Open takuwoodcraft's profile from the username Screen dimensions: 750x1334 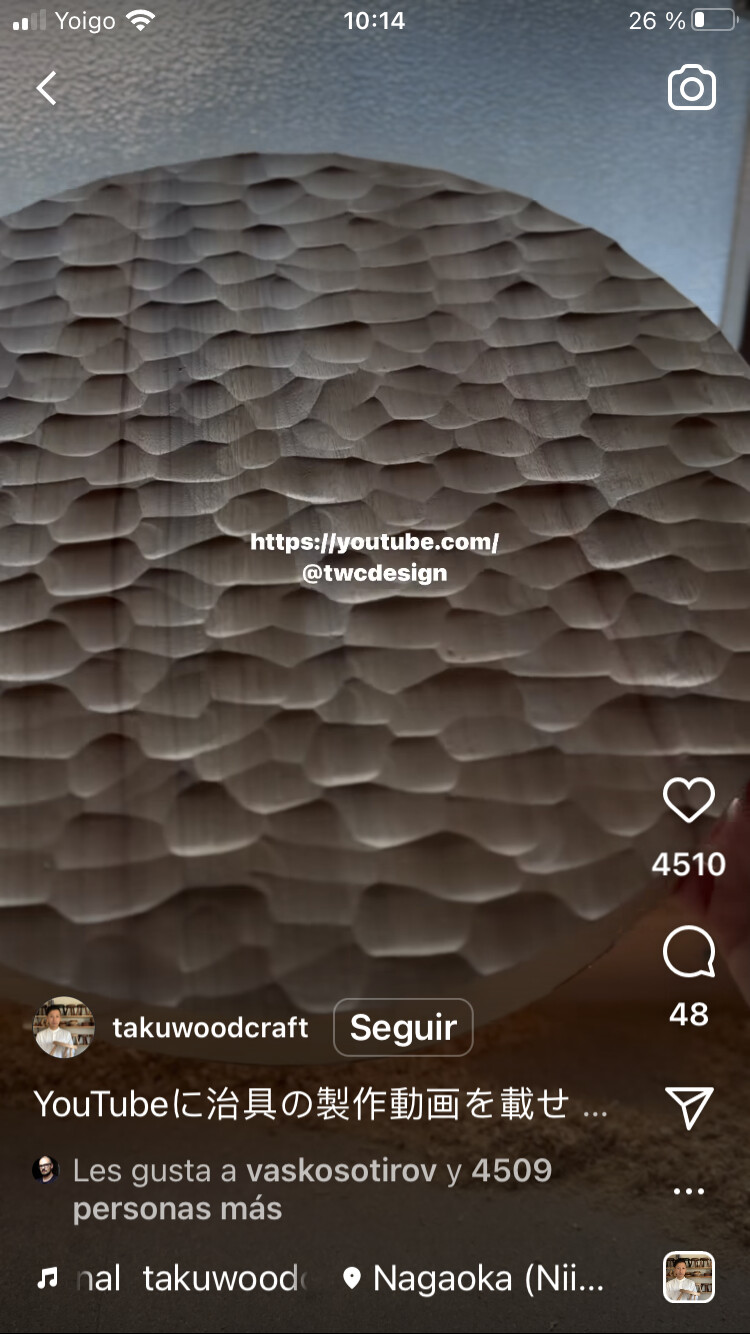coord(210,1027)
